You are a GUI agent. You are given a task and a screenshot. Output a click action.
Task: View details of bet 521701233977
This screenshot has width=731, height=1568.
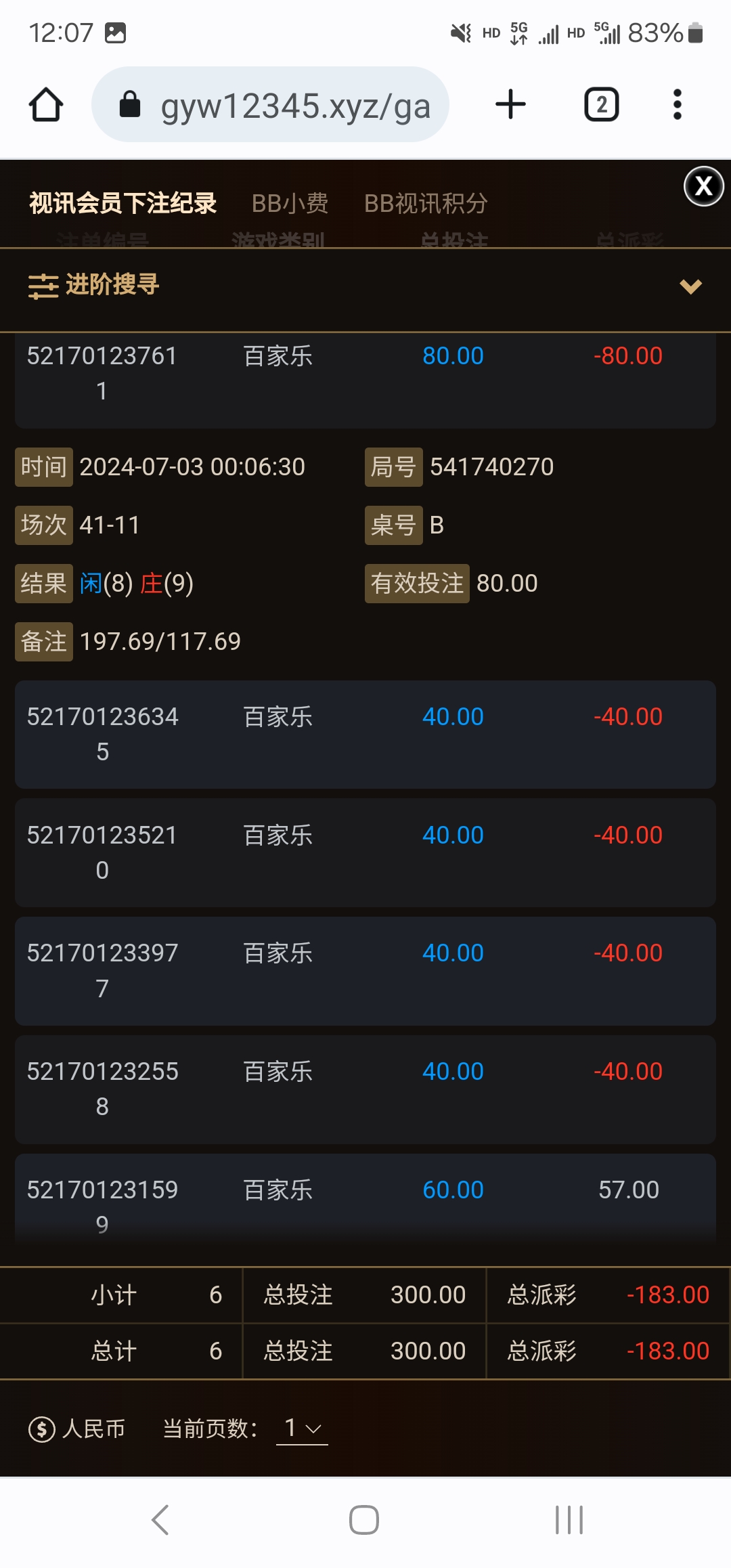click(x=365, y=970)
